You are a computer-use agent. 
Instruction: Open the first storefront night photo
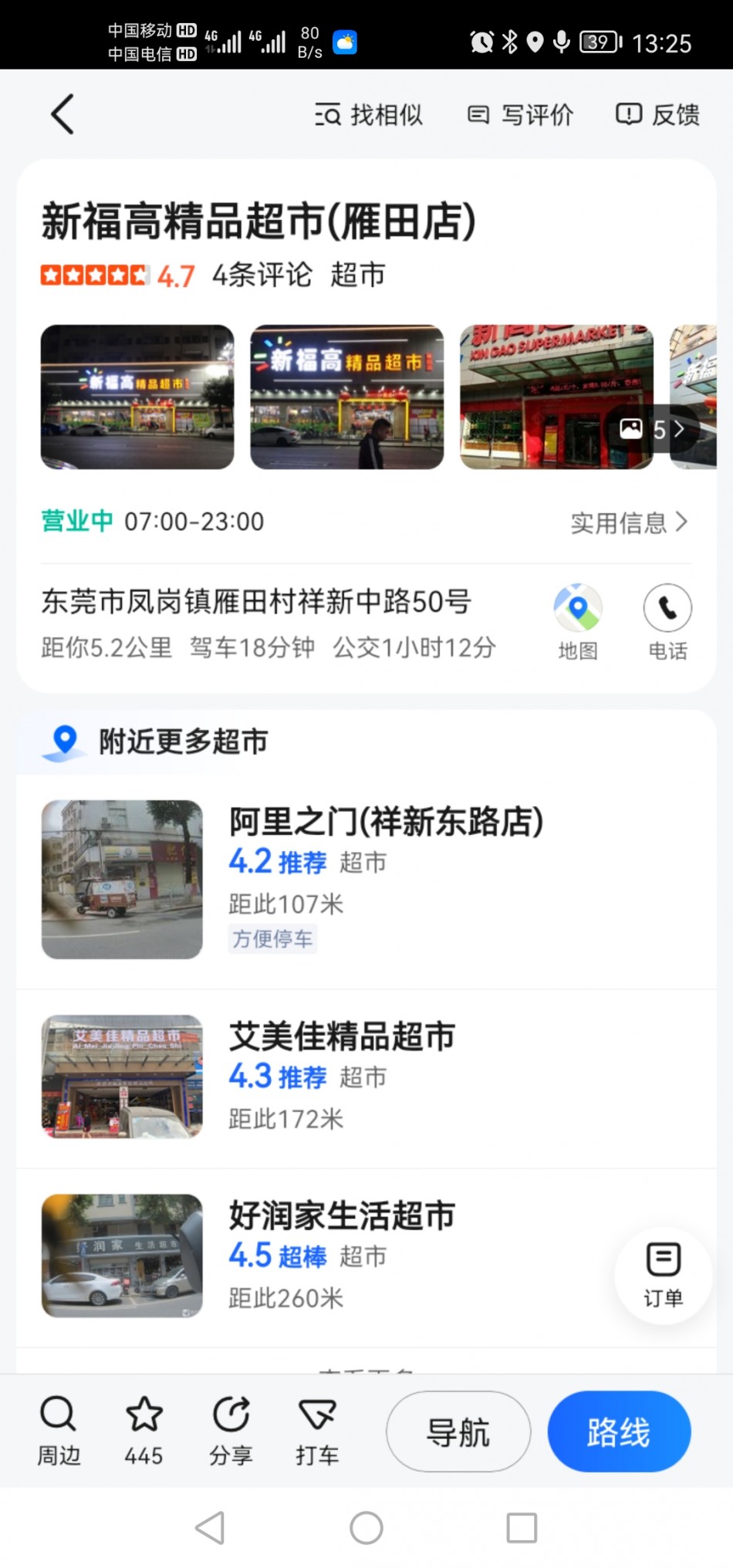[x=137, y=397]
